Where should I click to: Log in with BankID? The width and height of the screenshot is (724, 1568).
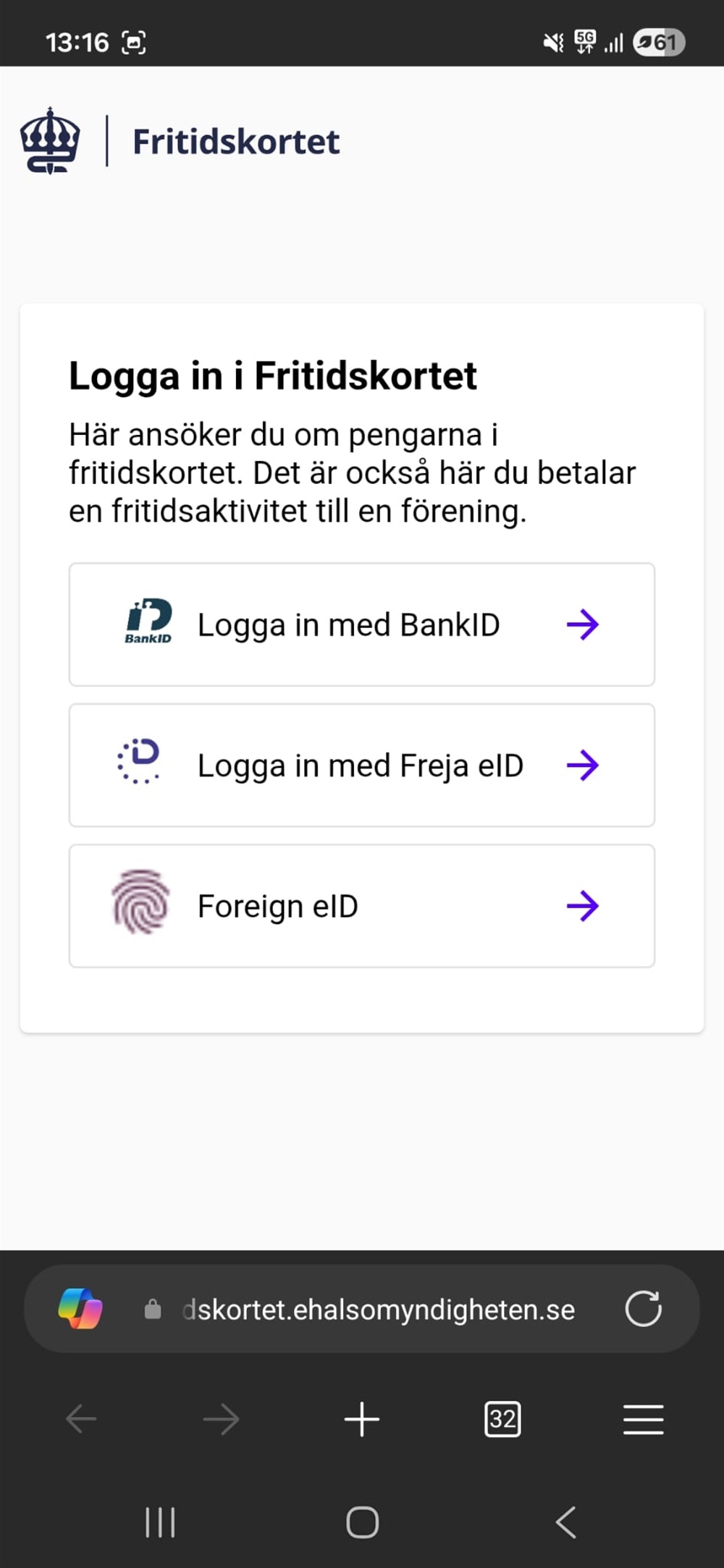pos(362,624)
